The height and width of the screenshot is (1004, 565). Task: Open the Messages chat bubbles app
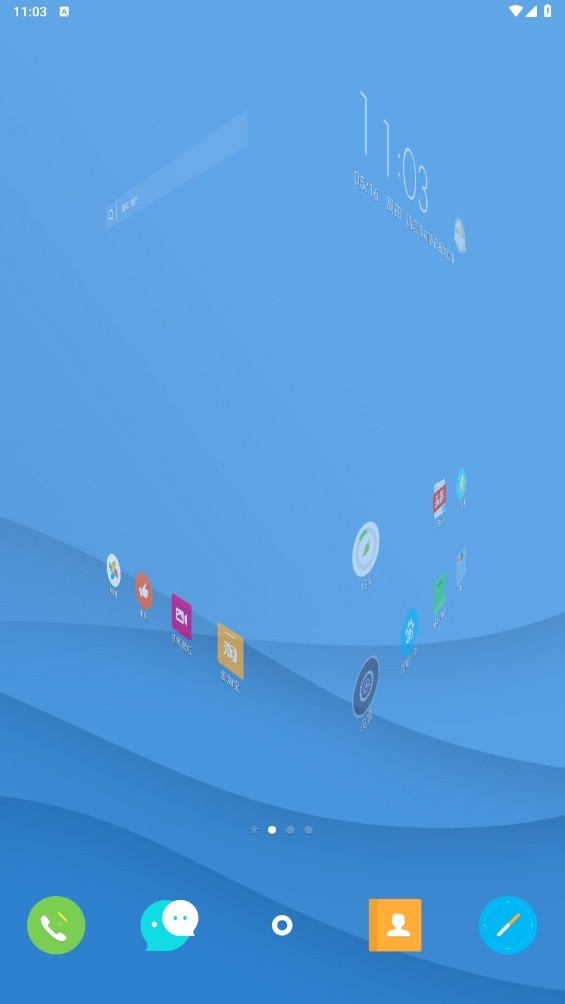[169, 925]
